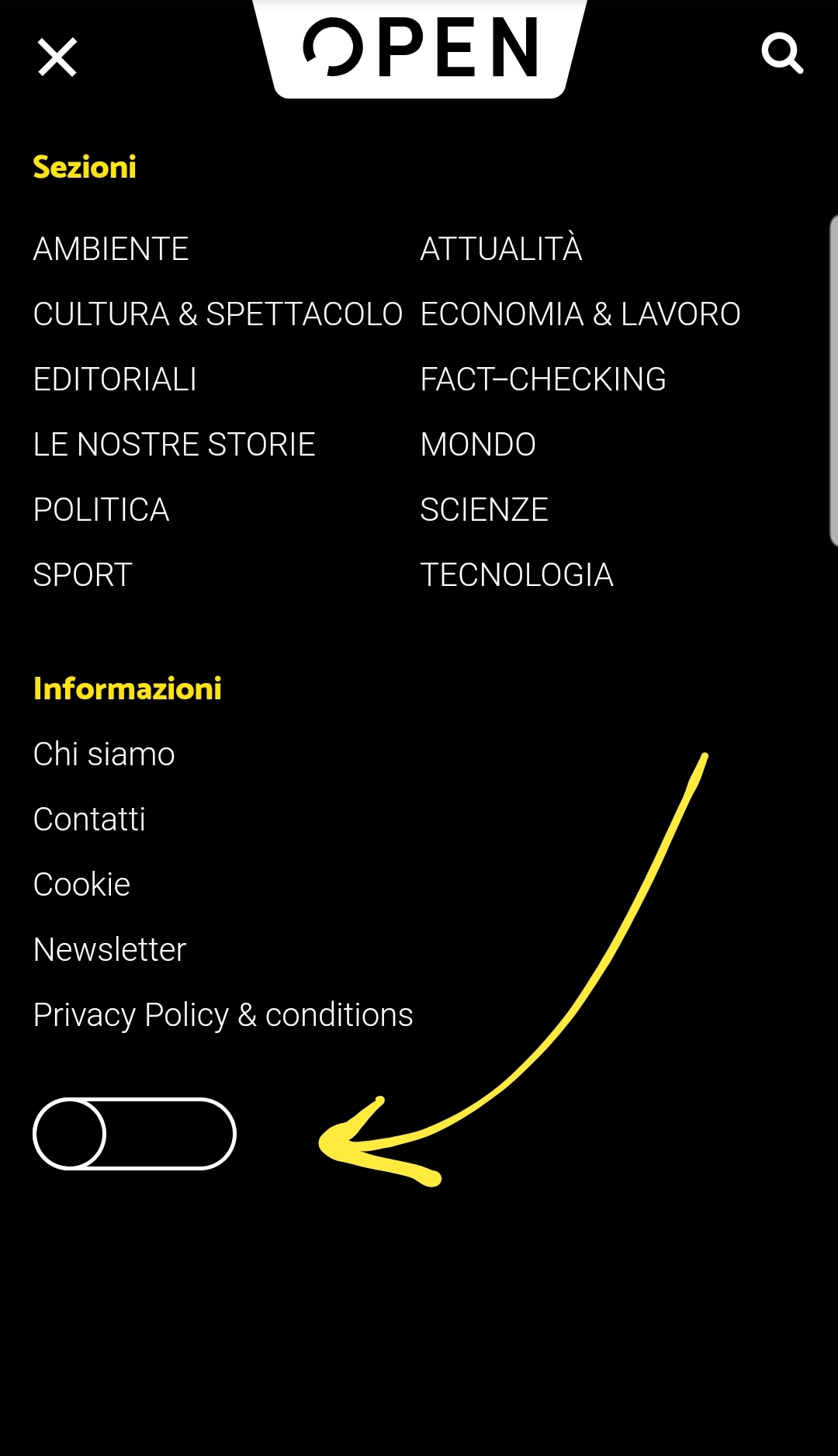838x1456 pixels.
Task: Go to SCIENZE section
Action: (484, 510)
